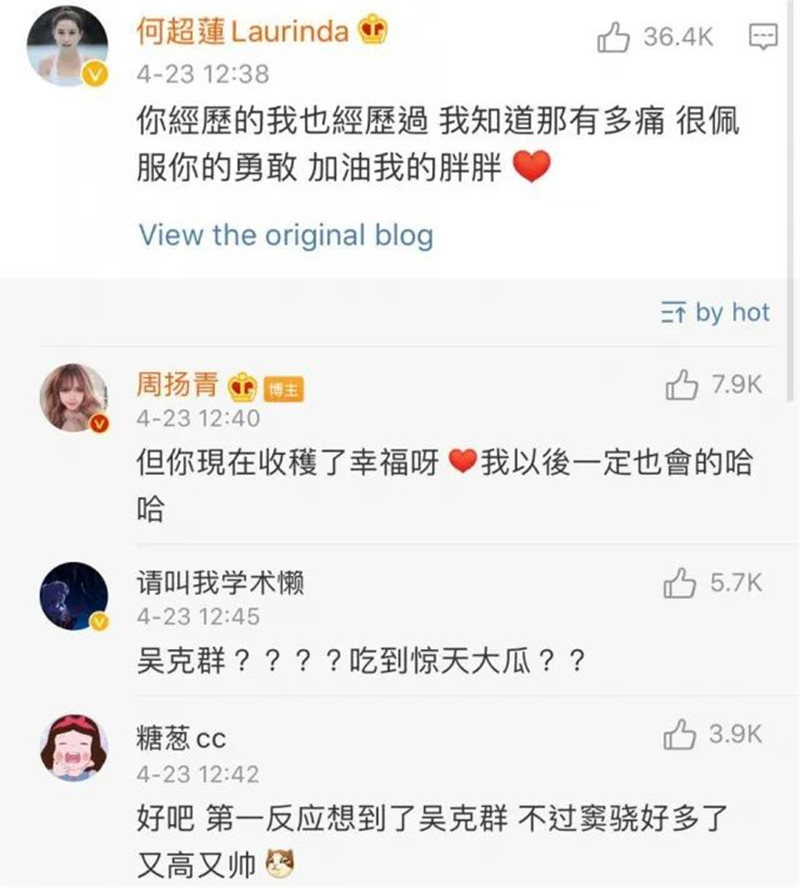This screenshot has width=800, height=887.
Task: Change the by hot sorting order
Action: 715,313
